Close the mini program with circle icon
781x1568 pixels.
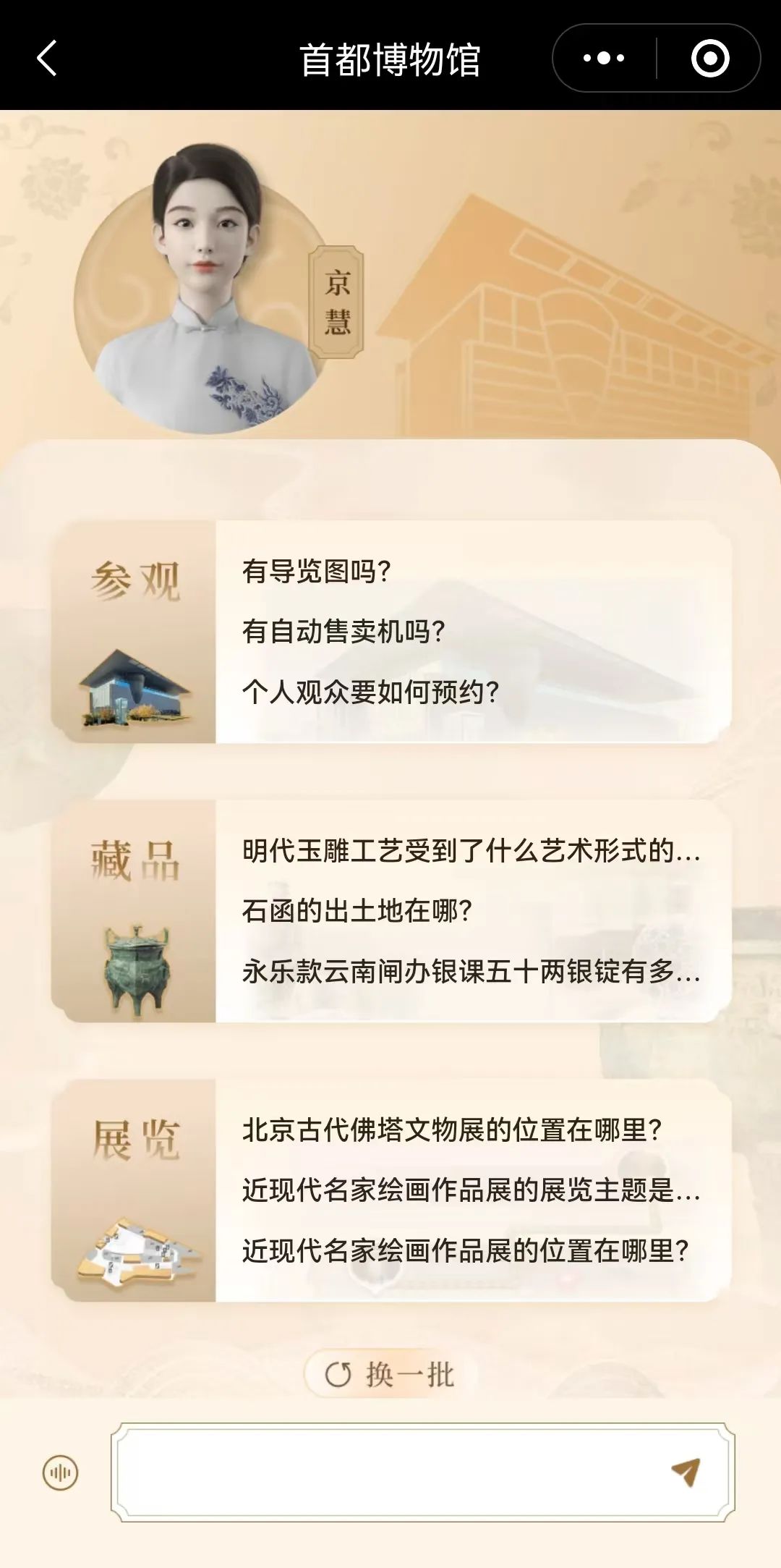(709, 58)
